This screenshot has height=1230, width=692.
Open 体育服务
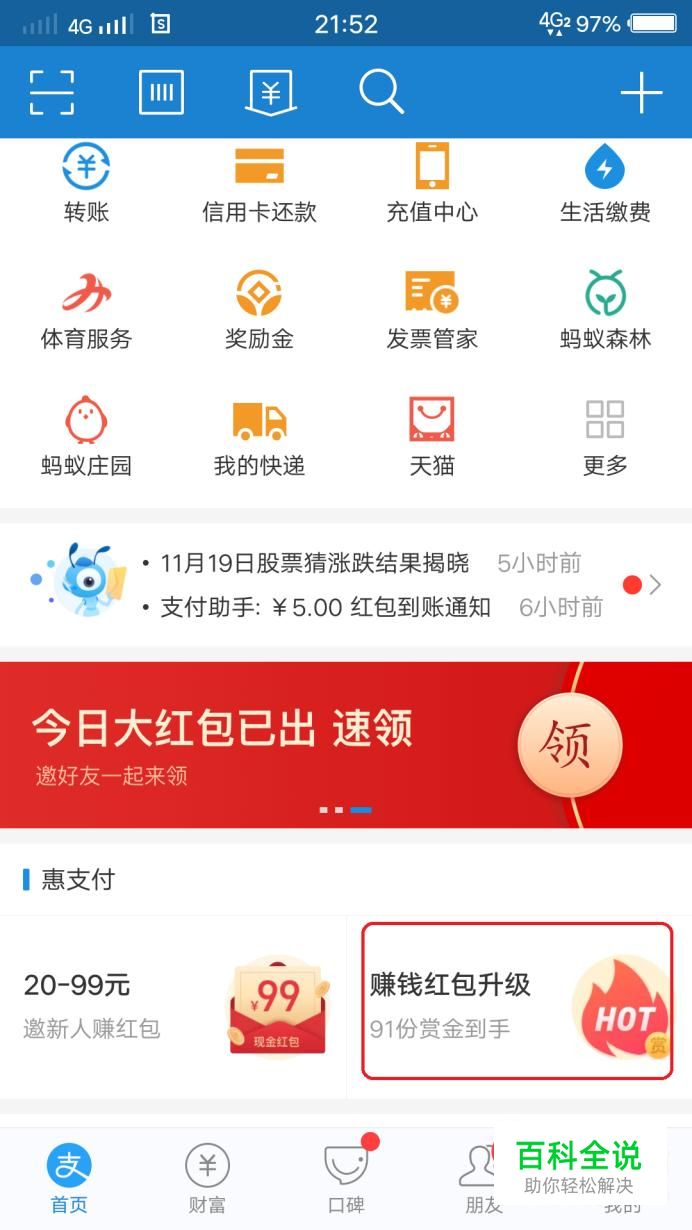point(86,311)
